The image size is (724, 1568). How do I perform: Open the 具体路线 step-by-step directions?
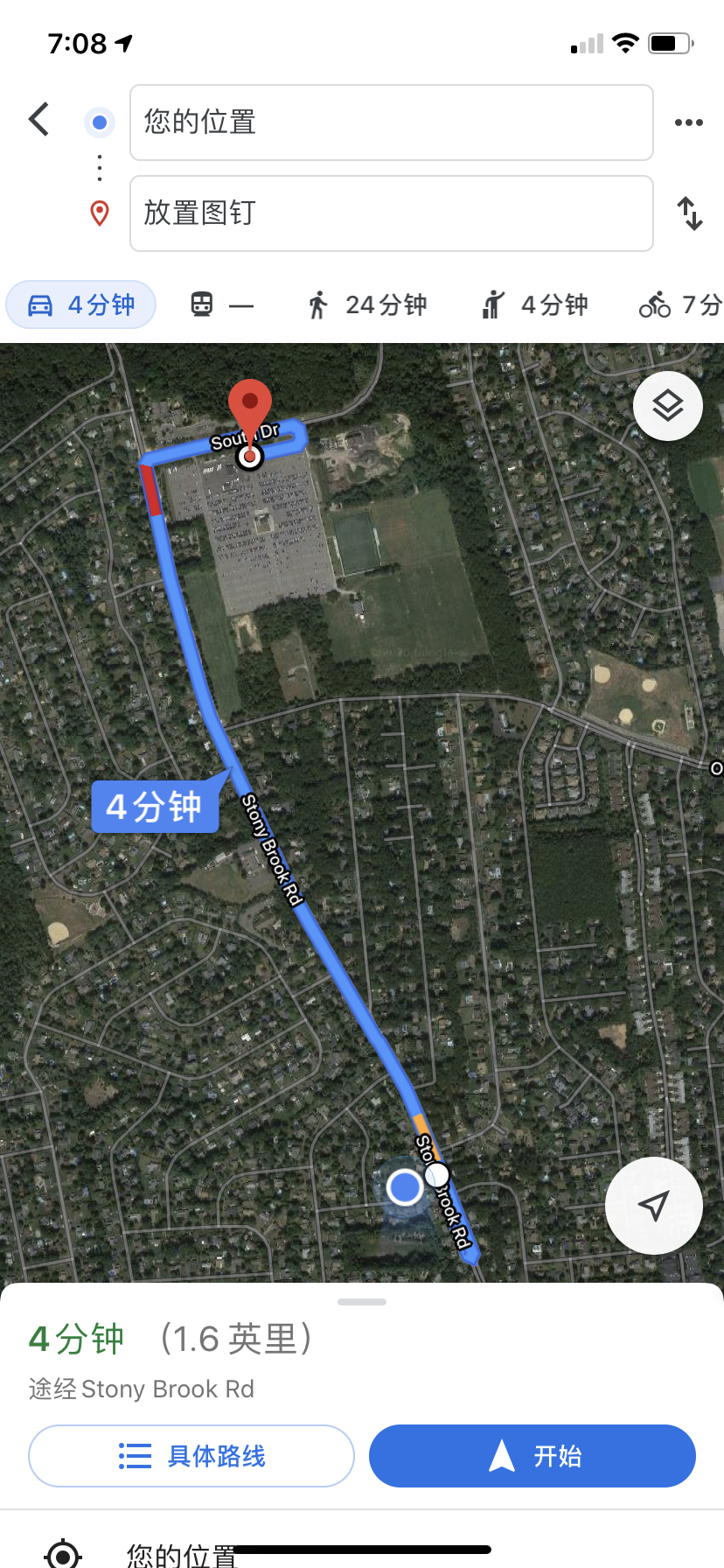tap(191, 1456)
